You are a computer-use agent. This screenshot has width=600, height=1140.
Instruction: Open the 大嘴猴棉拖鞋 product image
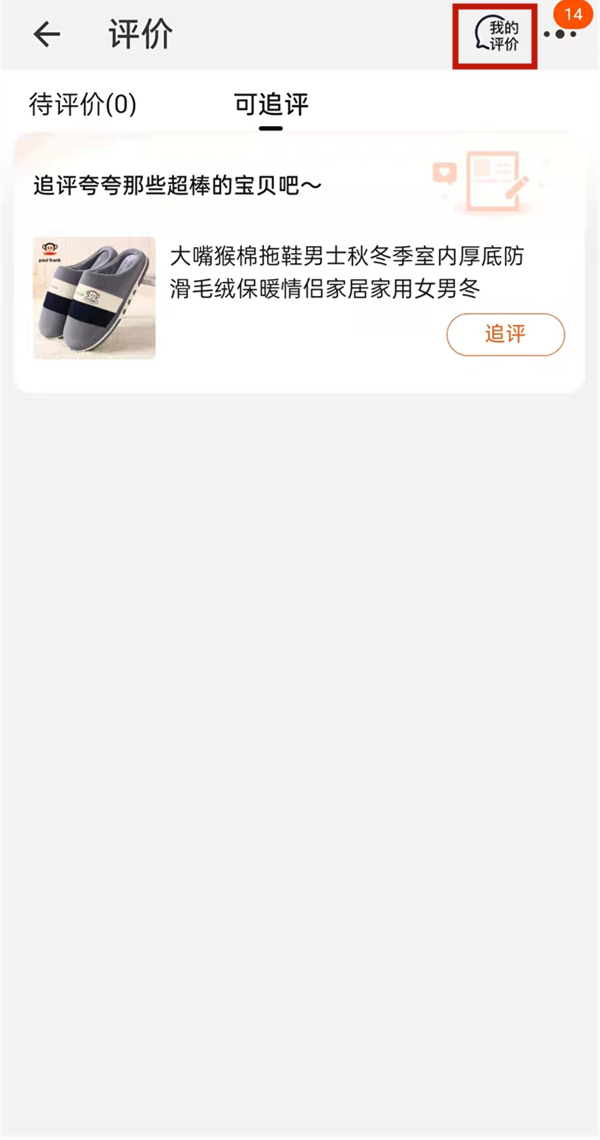tap(94, 298)
